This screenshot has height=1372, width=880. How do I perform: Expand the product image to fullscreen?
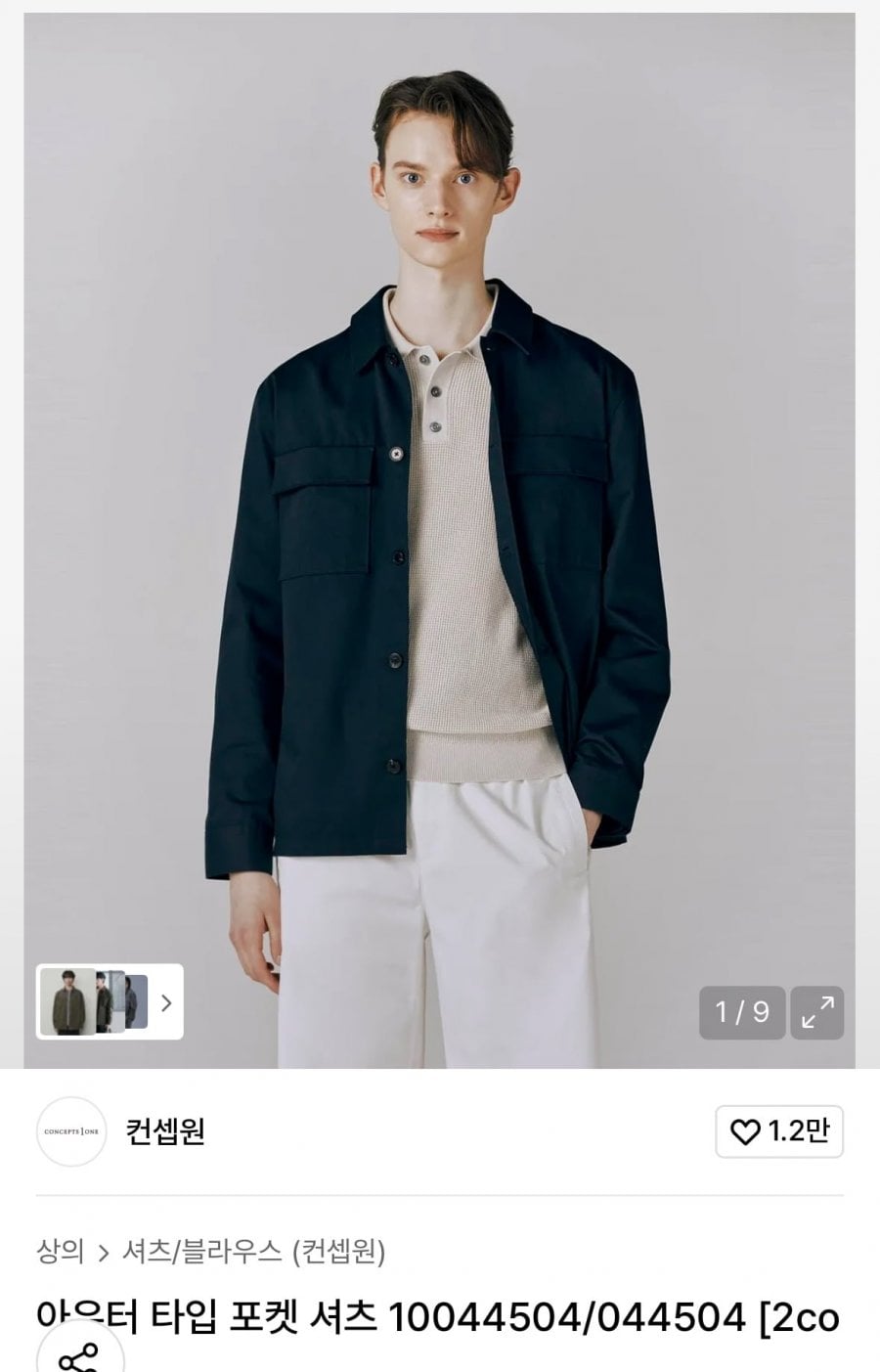point(816,1012)
